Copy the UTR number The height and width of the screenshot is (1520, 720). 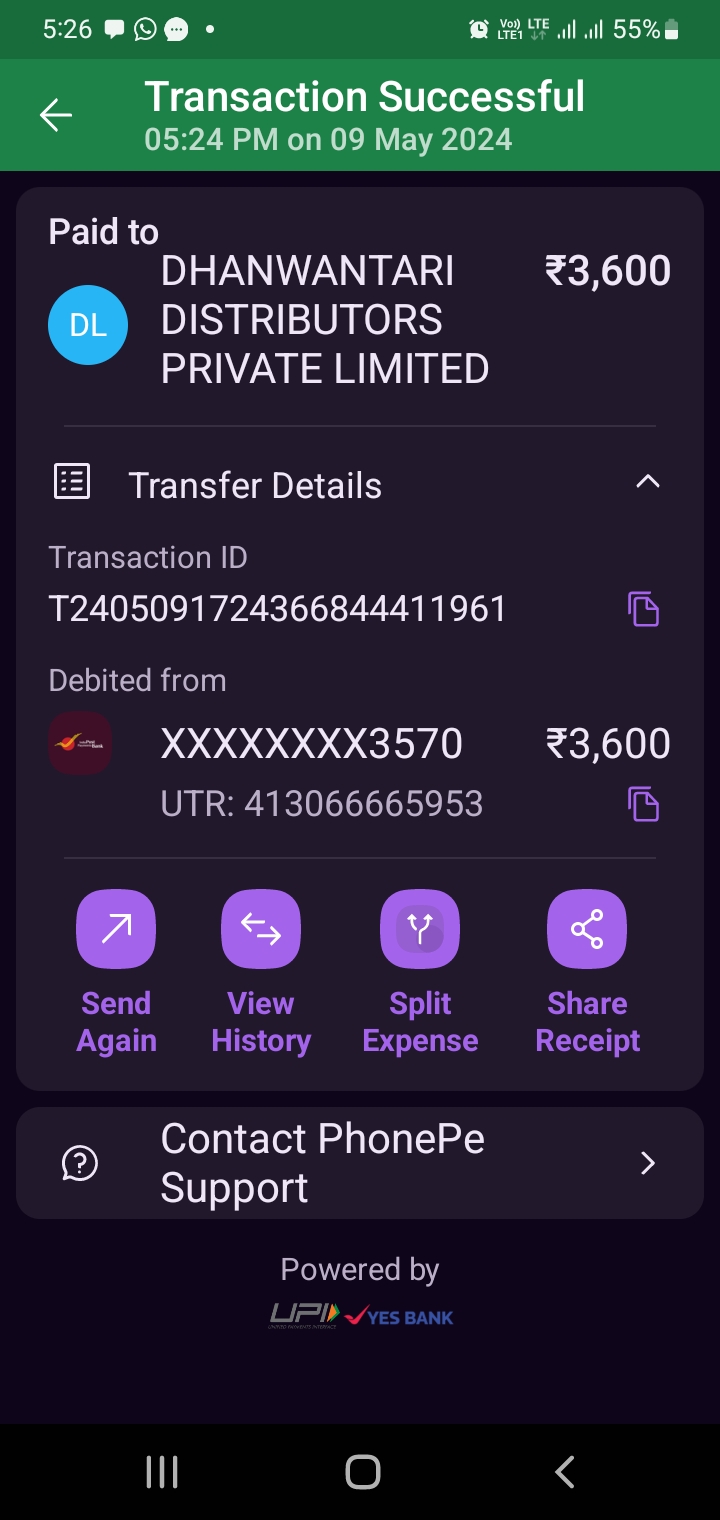tap(643, 804)
